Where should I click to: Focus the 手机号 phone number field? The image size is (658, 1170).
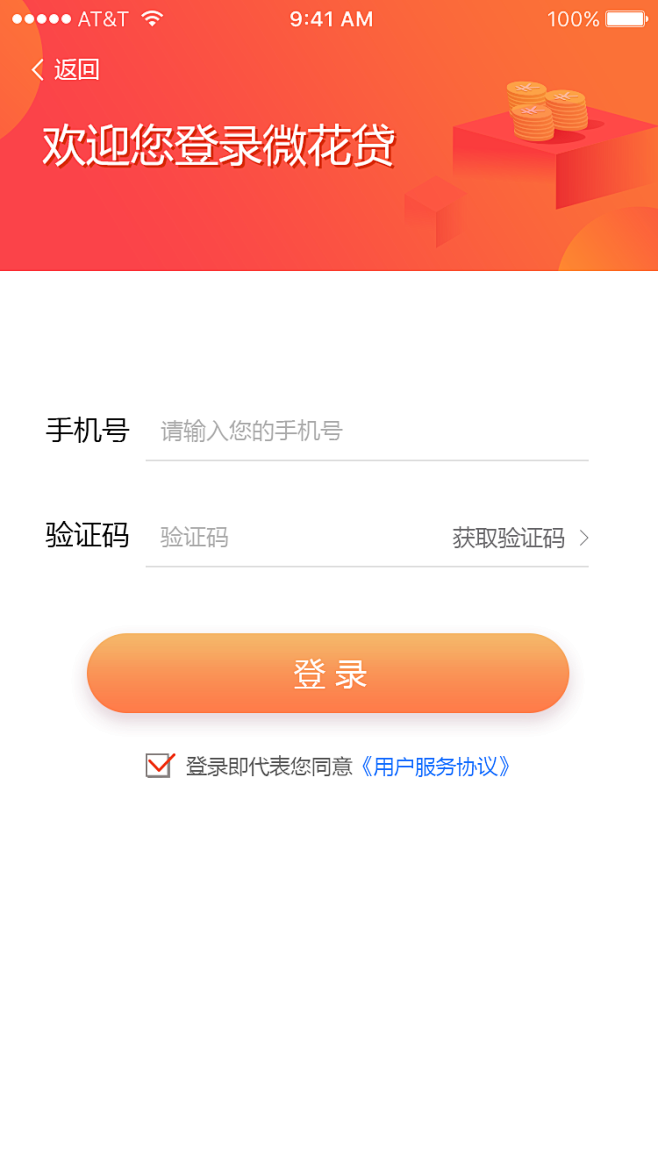367,431
